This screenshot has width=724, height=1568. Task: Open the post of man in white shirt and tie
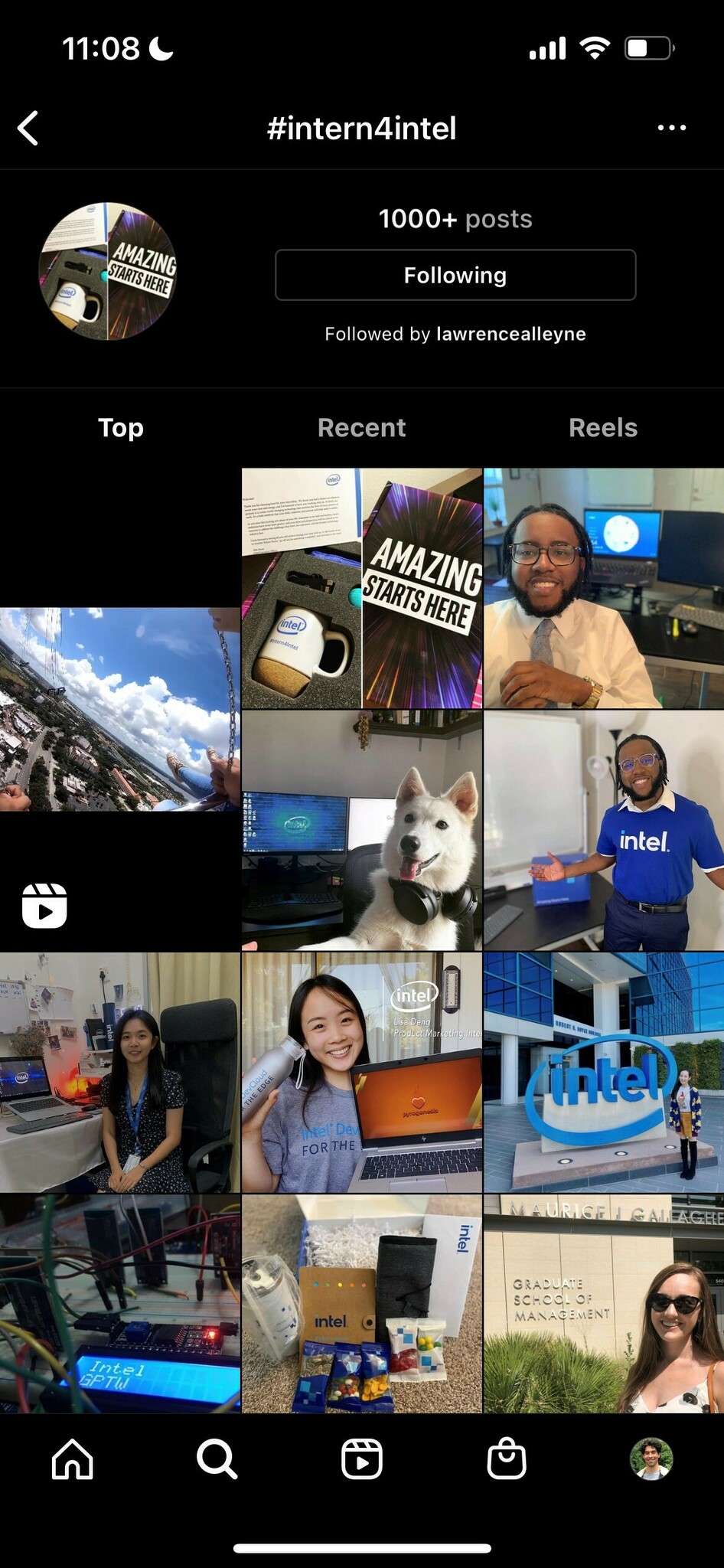[603, 588]
